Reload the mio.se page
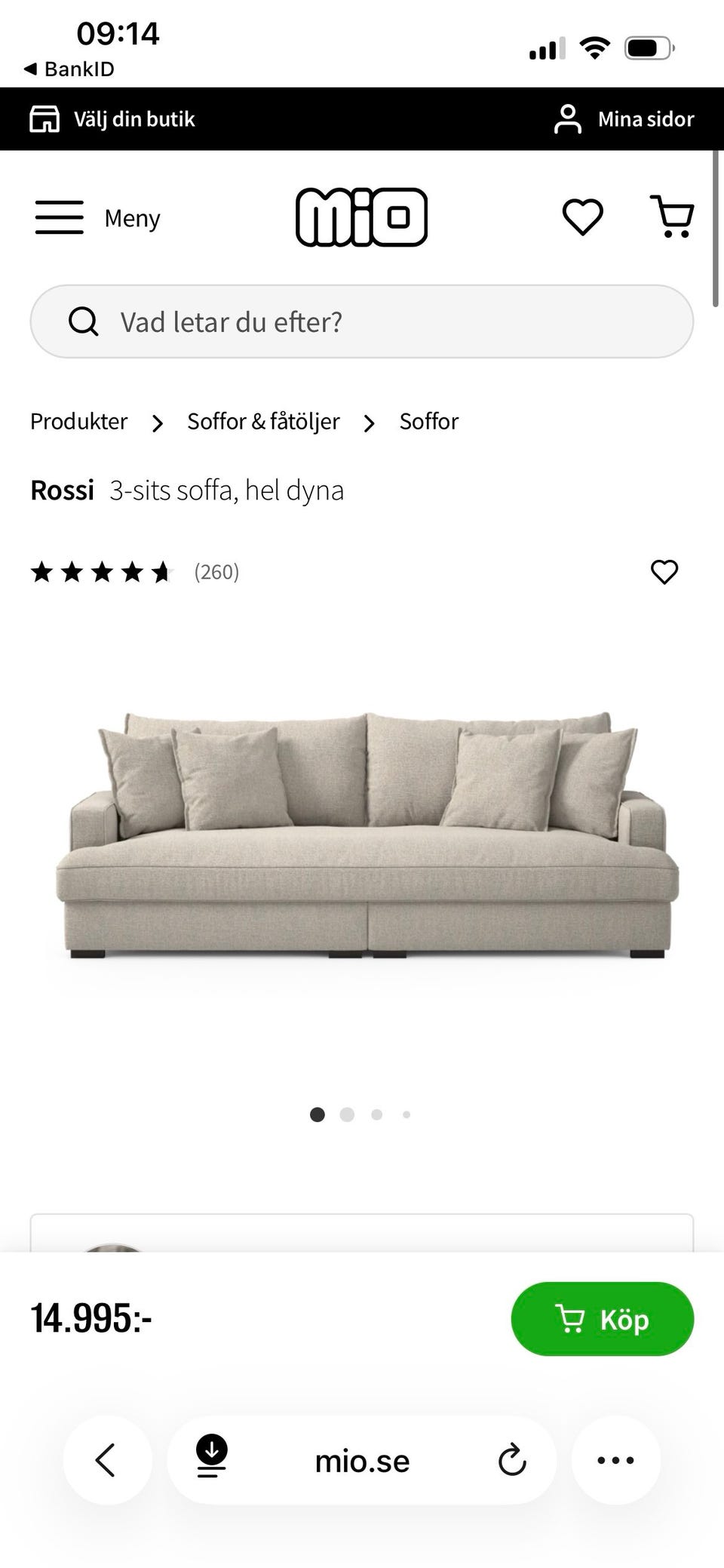 512,1460
